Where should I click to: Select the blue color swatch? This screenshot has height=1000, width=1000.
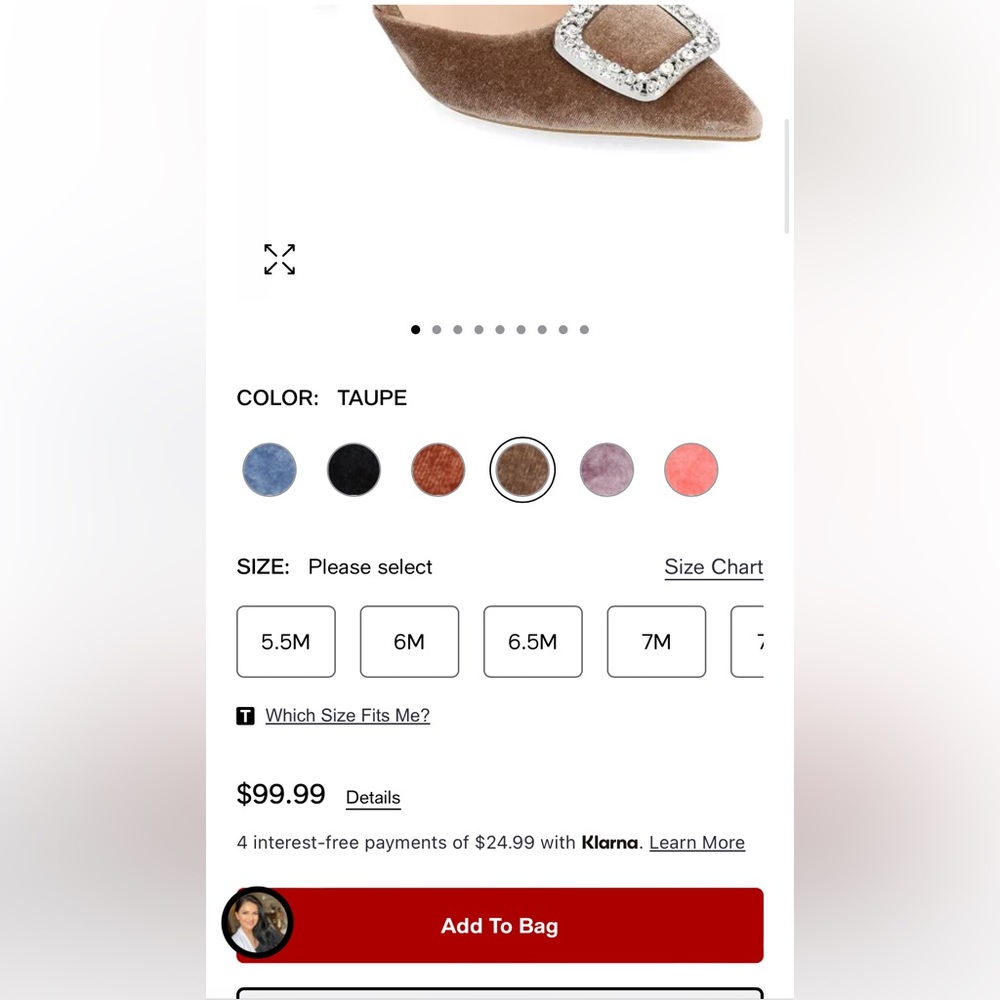pyautogui.click(x=269, y=470)
